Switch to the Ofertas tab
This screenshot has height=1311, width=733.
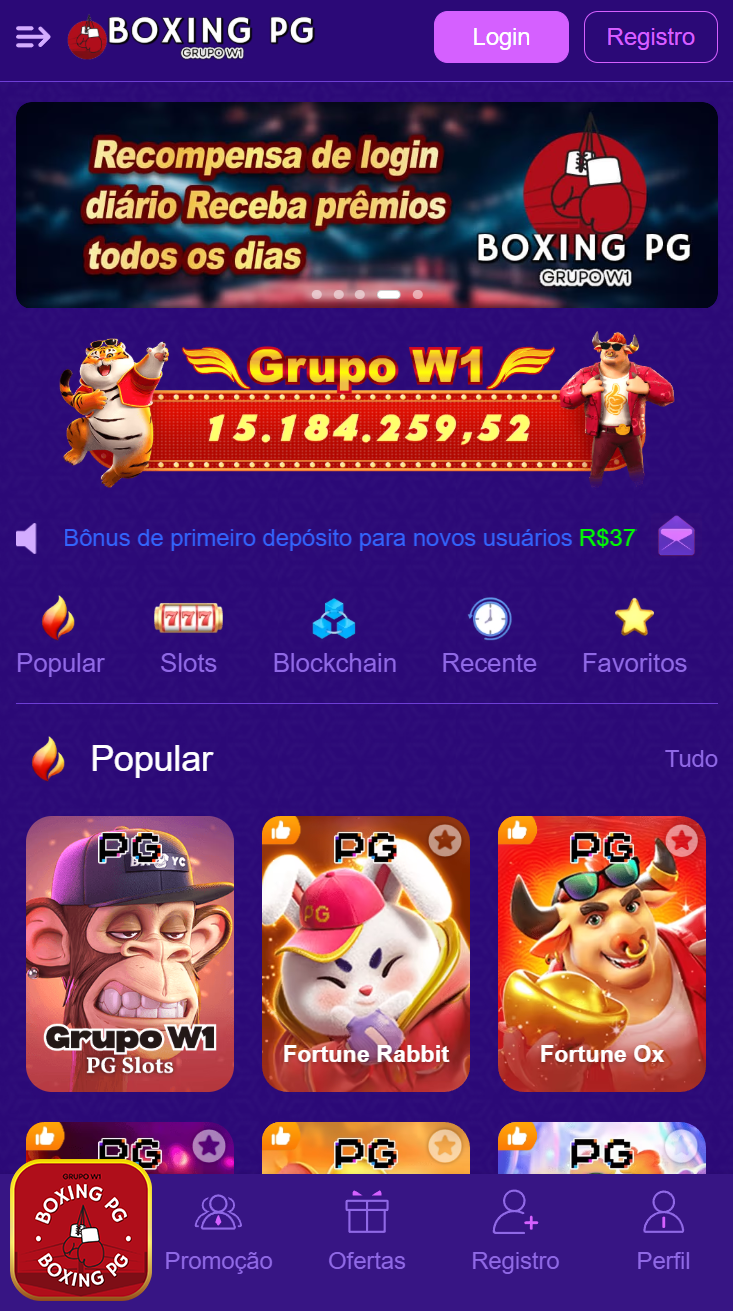[366, 1232]
